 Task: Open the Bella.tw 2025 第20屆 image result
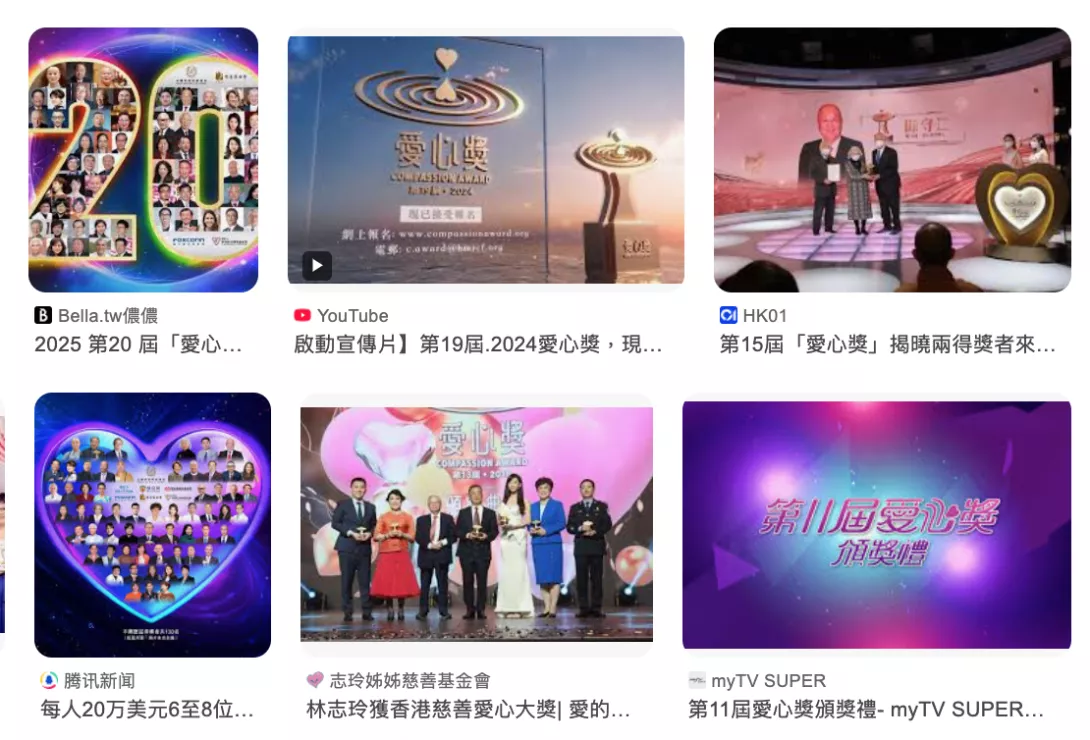coord(143,160)
